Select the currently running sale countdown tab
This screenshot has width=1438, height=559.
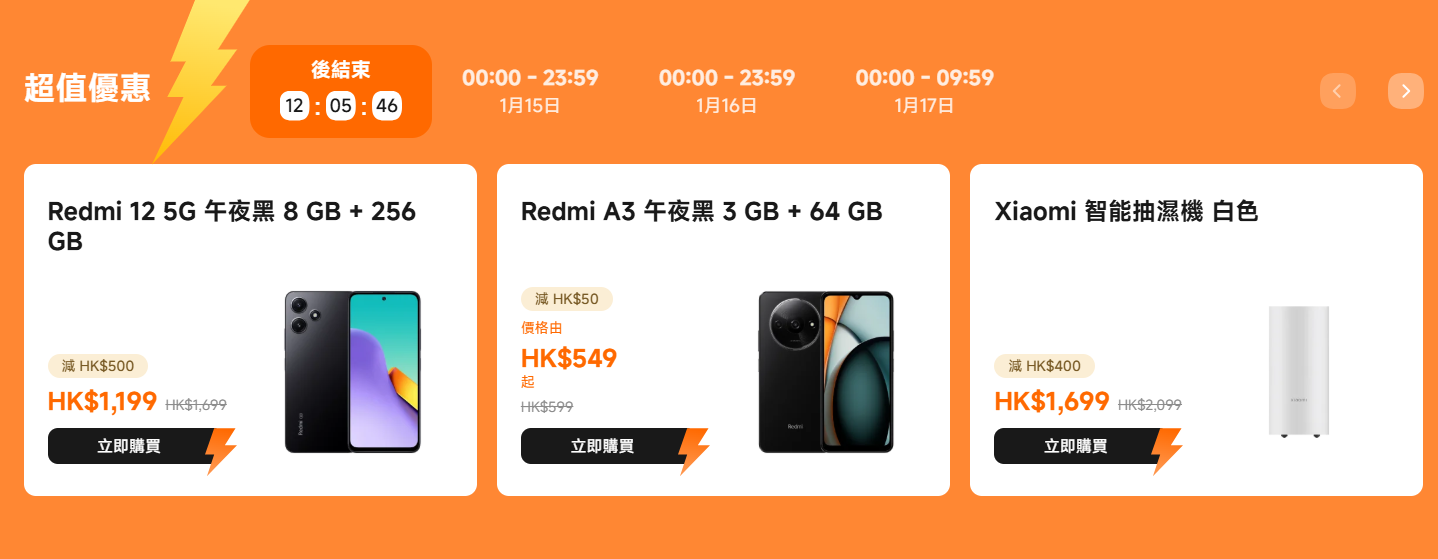pos(340,91)
